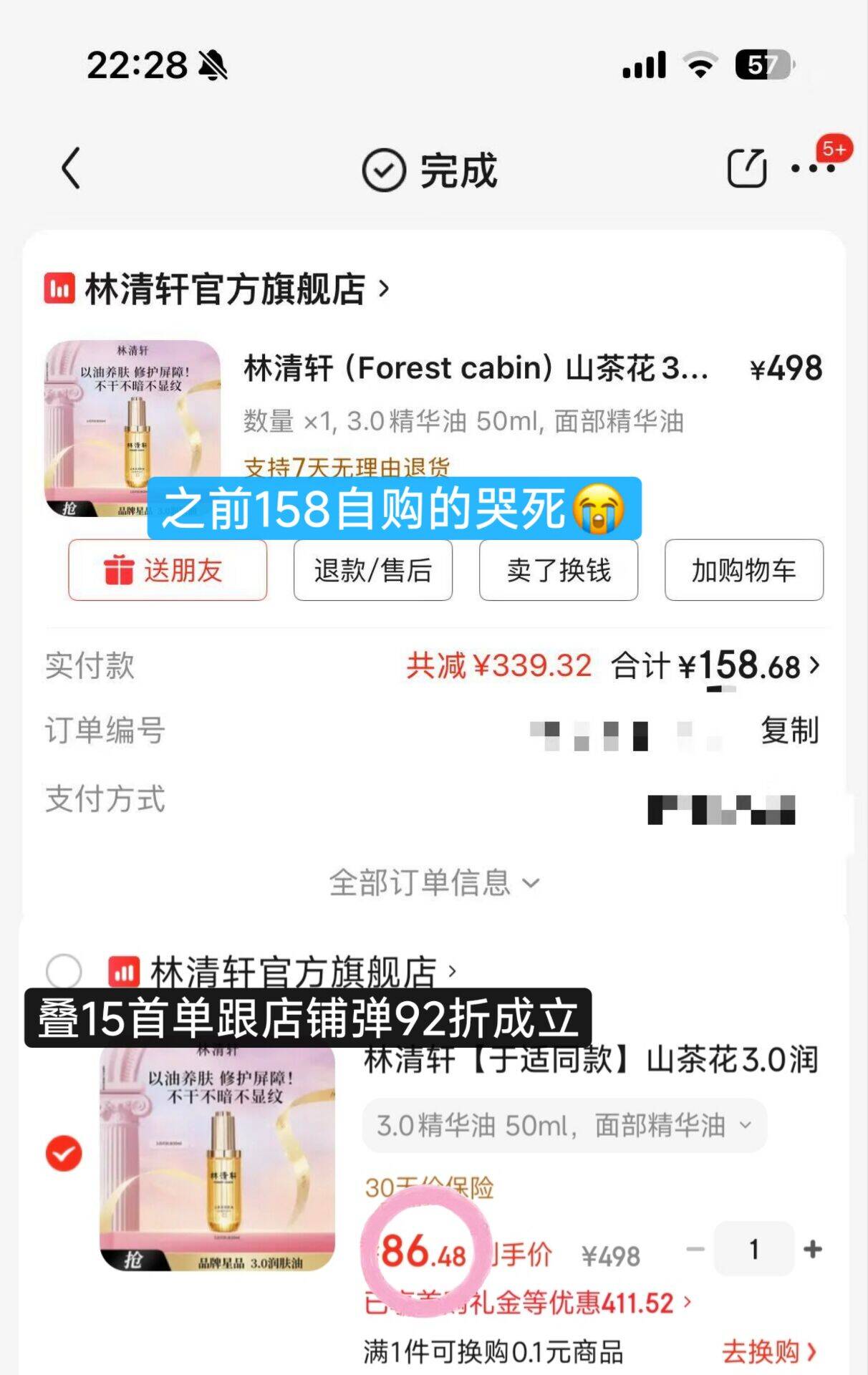Open the share icon in the header
This screenshot has height=1375, width=868.
pyautogui.click(x=746, y=168)
